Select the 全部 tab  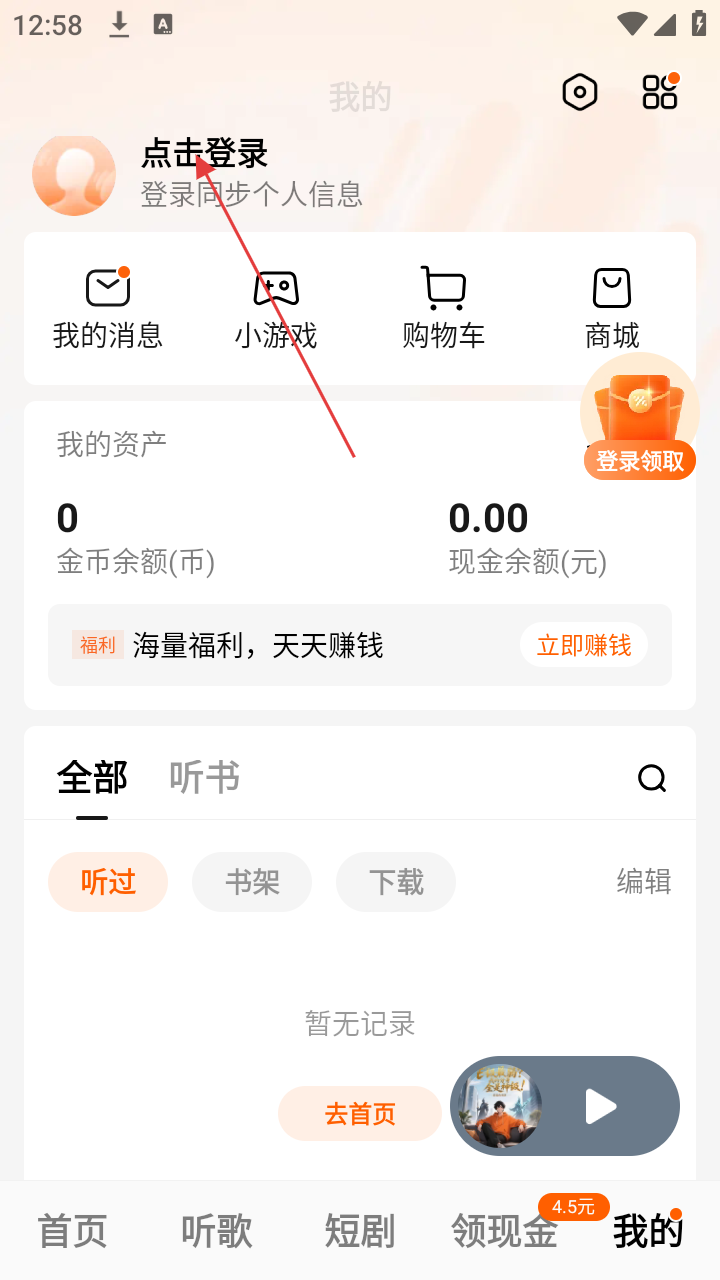coord(92,777)
